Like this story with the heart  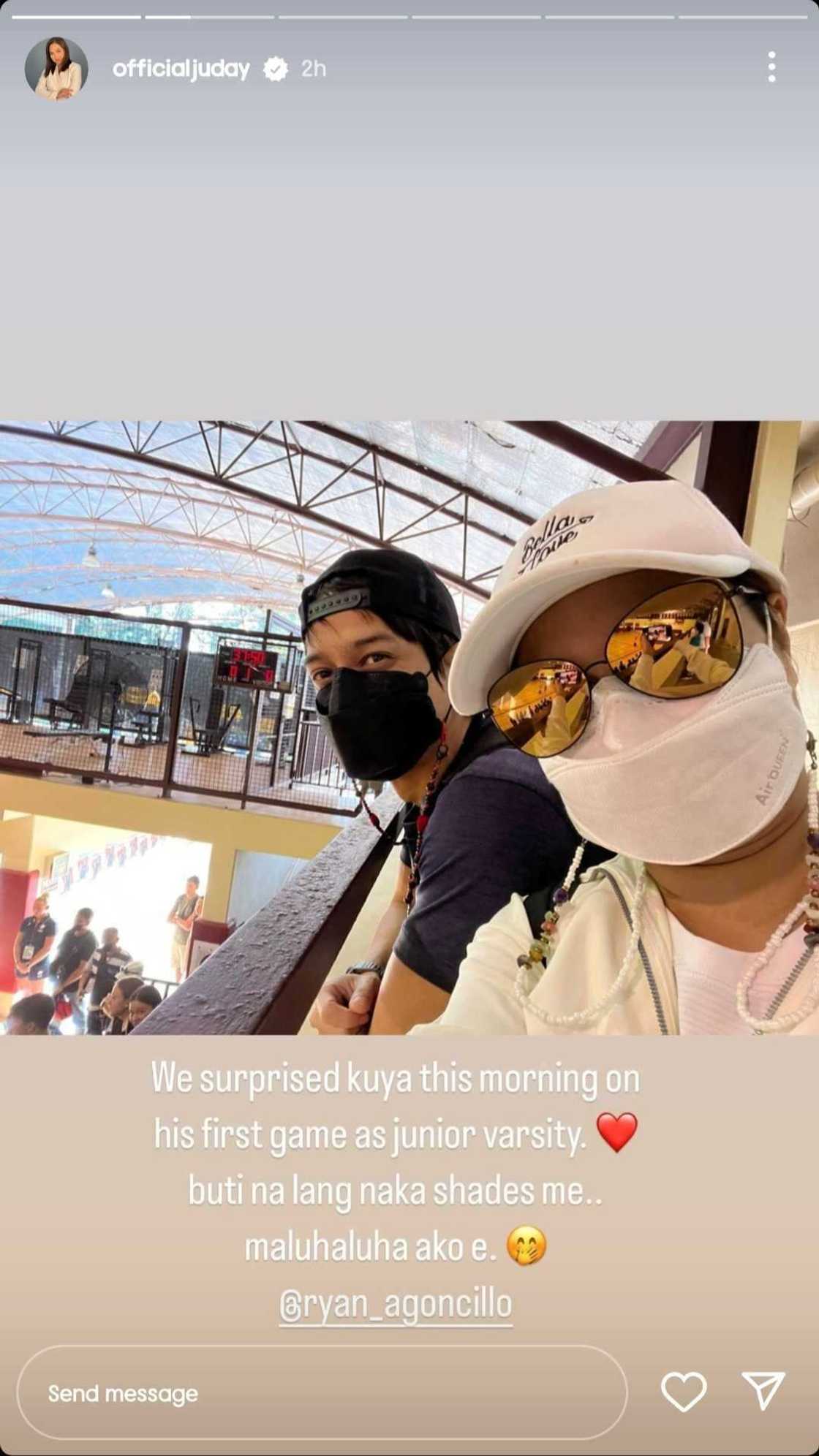click(683, 1392)
